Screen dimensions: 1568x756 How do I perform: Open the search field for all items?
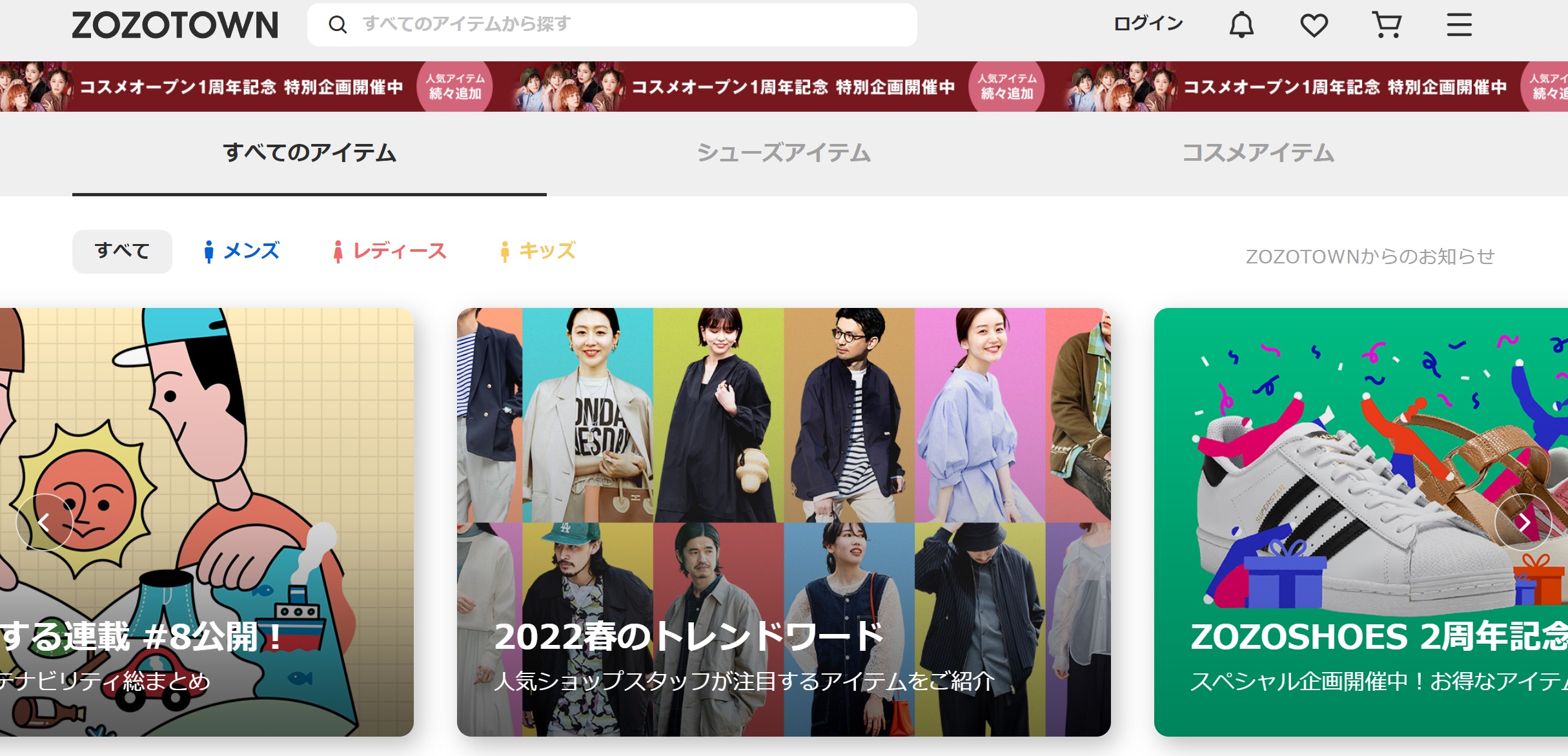(x=611, y=25)
